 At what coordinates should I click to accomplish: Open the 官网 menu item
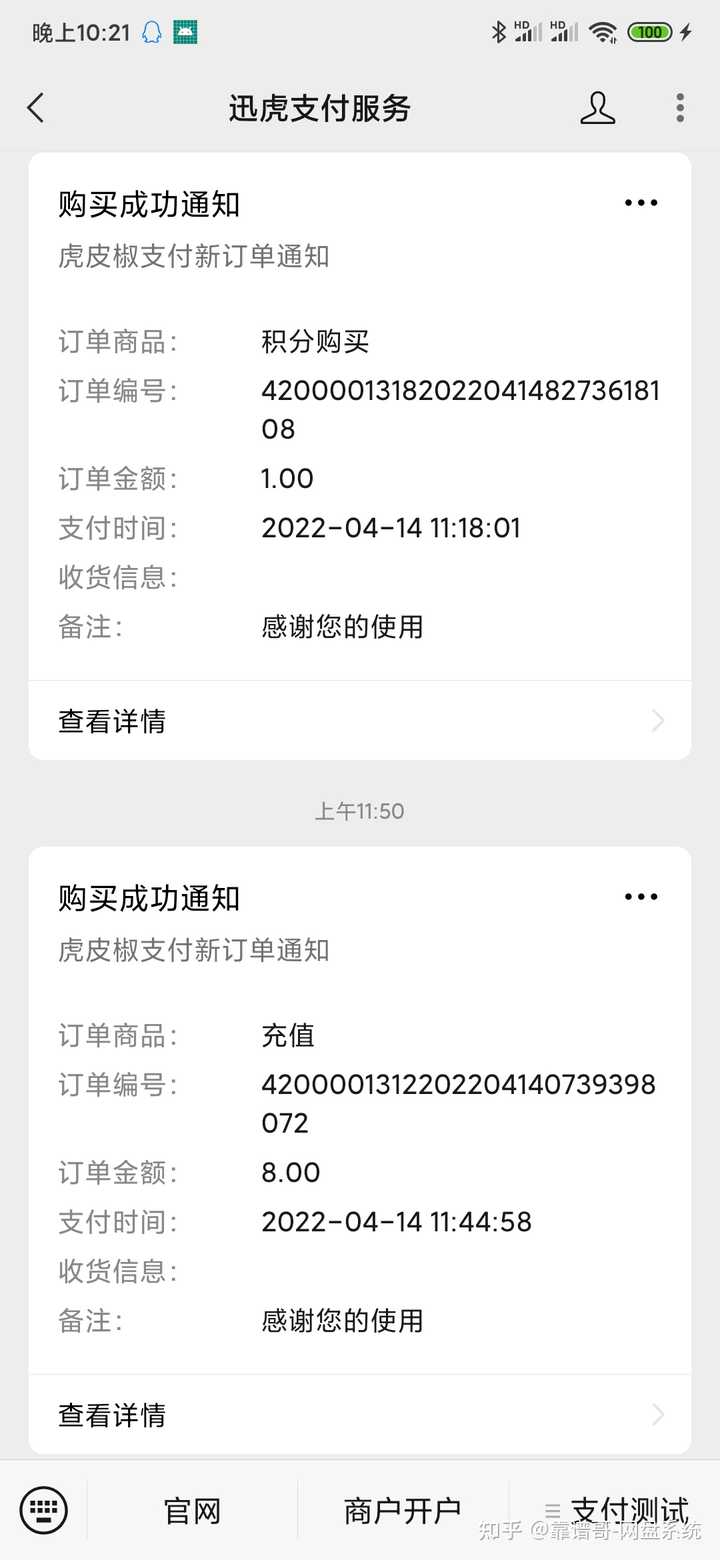tap(192, 1510)
